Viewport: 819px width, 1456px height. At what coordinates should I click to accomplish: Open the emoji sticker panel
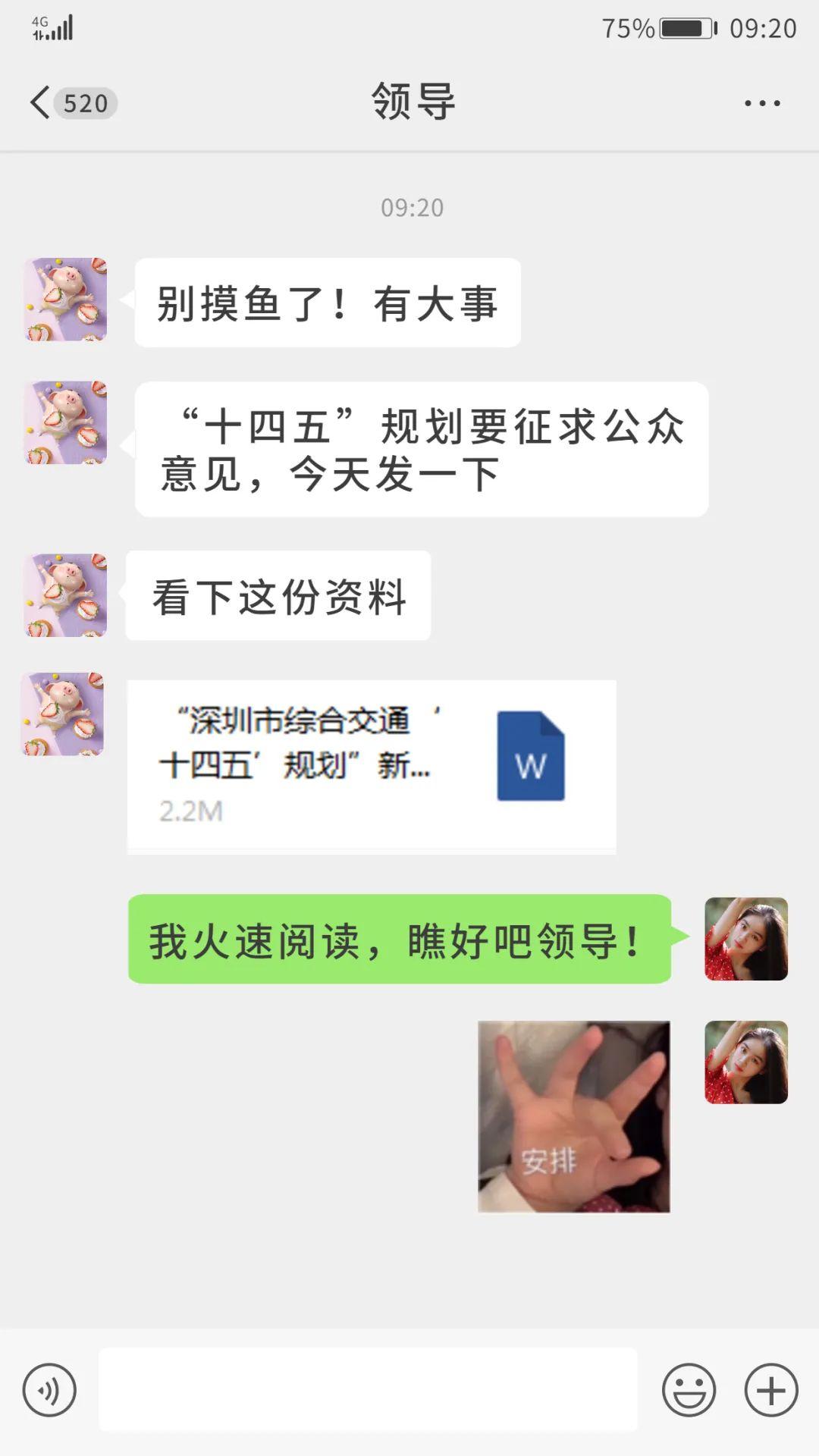pos(689,1390)
